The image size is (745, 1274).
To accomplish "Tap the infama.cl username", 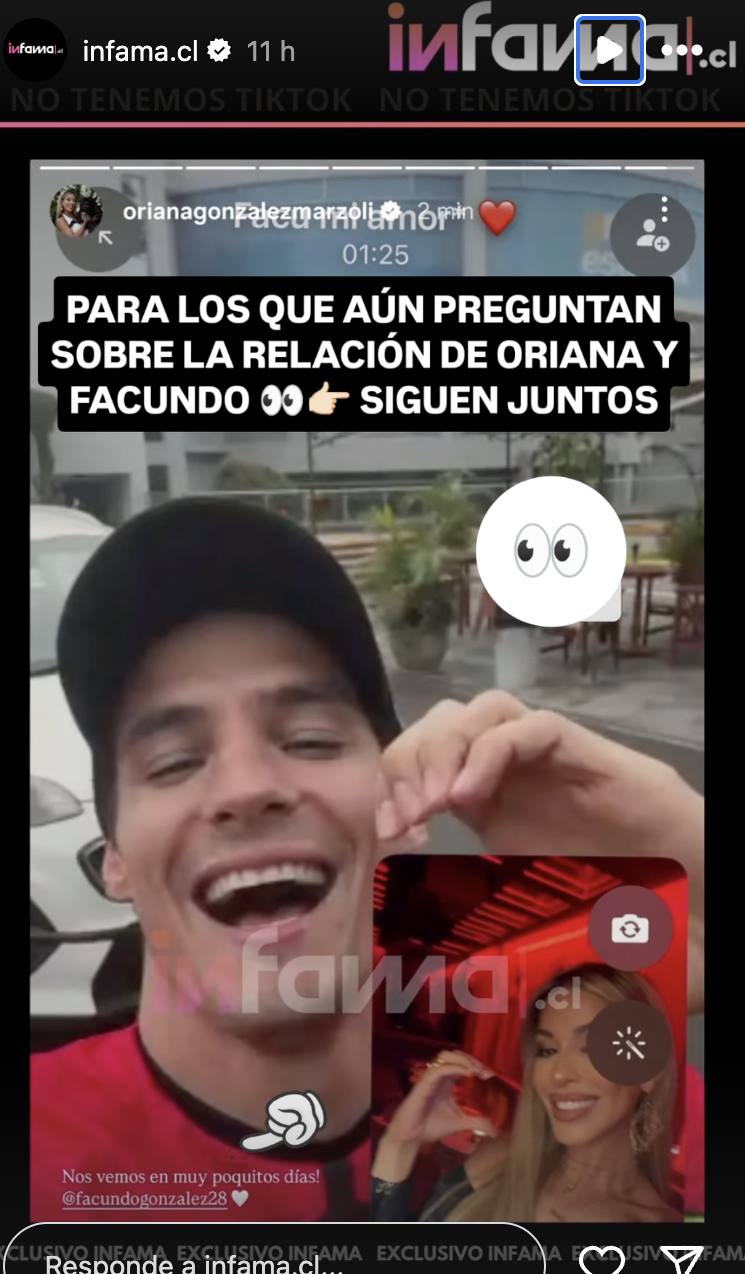I will click(140, 51).
